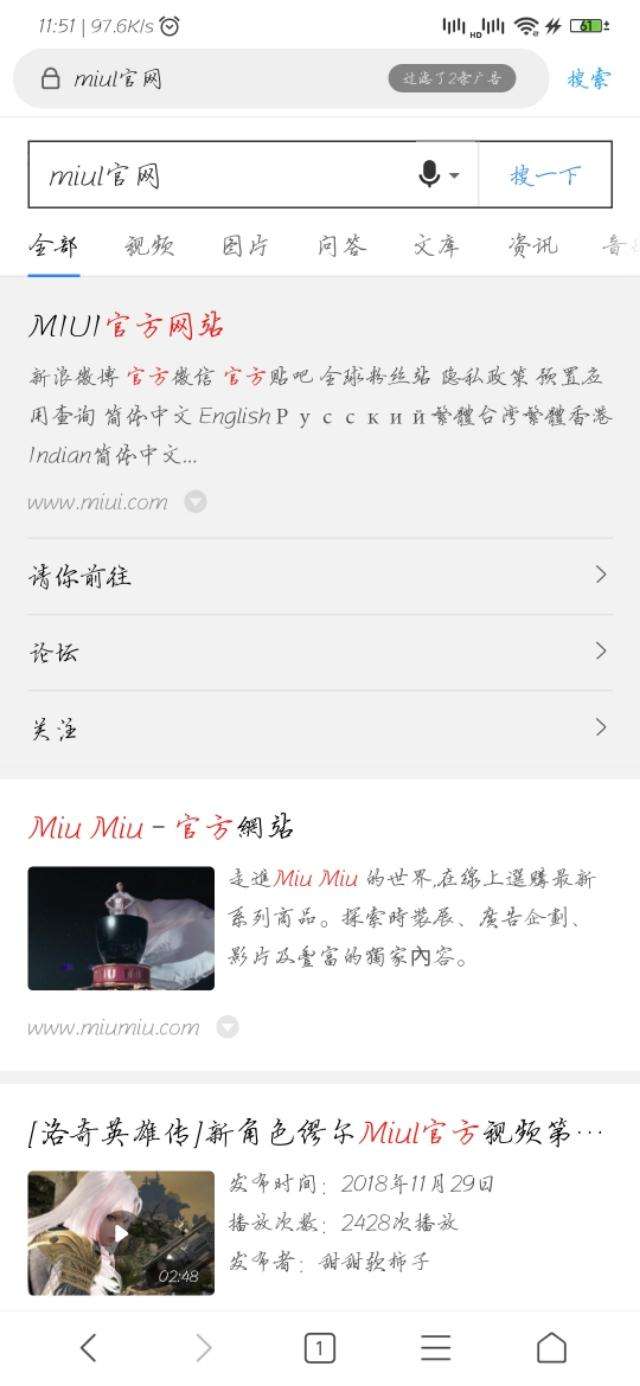Open the 关注 row

319,728
